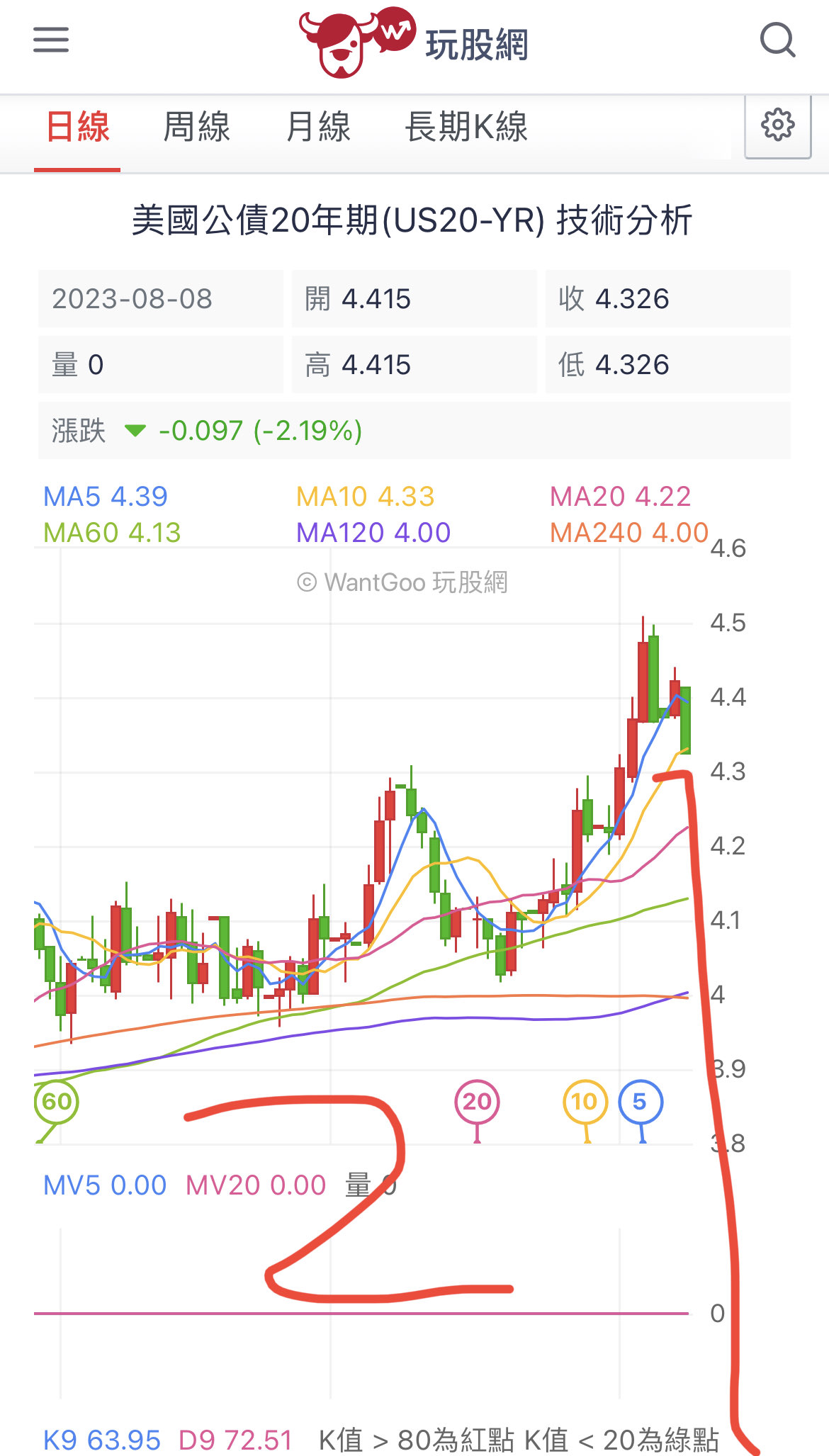Toggle the MA10 line marker
This screenshot has height=1456, width=829.
(x=585, y=1102)
